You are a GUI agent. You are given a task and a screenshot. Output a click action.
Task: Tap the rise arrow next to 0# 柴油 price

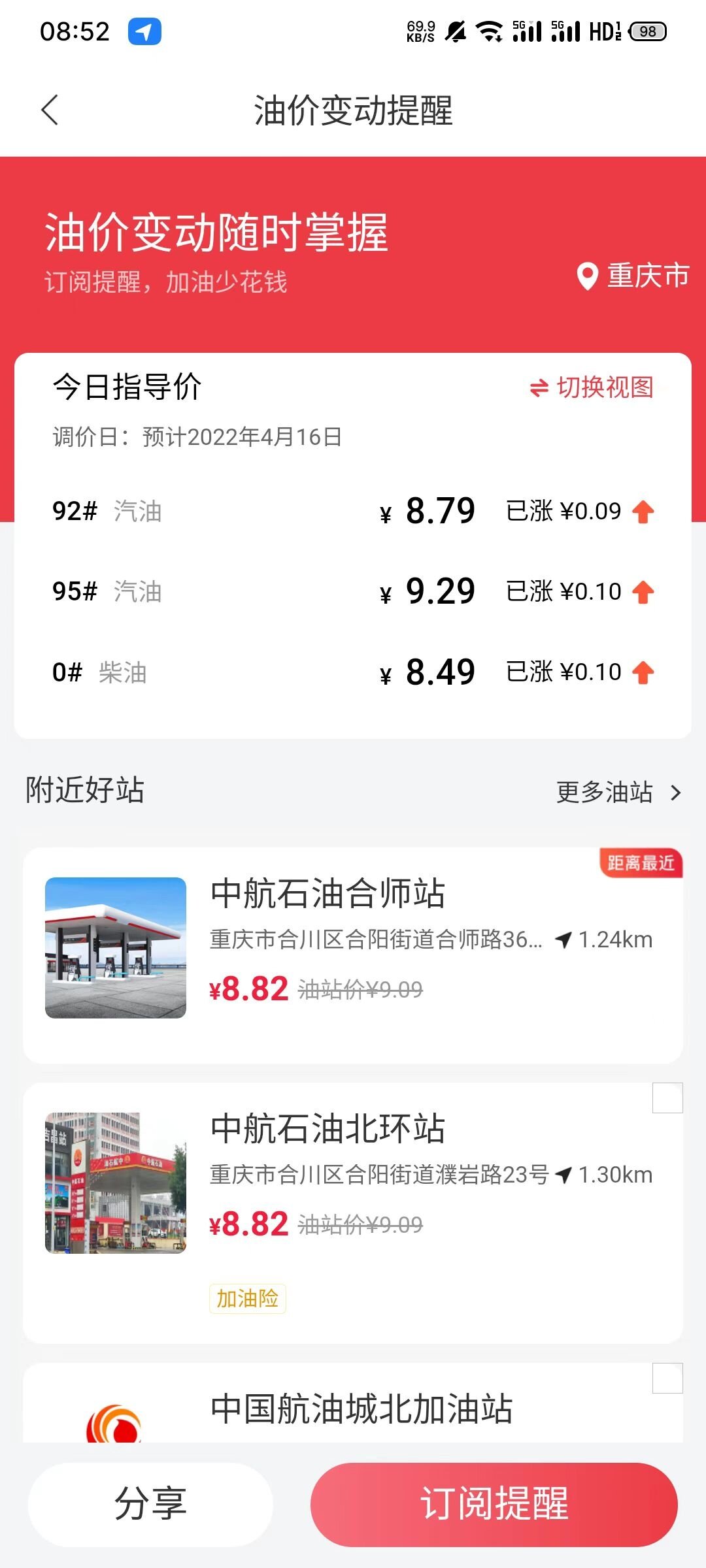(643, 672)
